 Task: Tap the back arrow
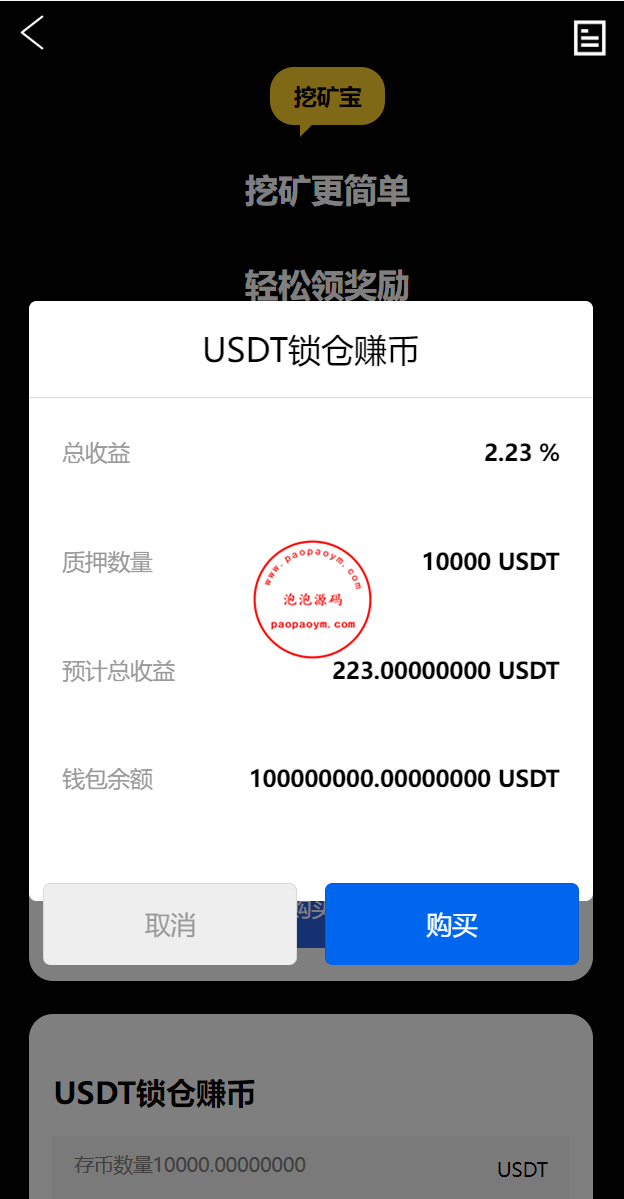(x=33, y=33)
